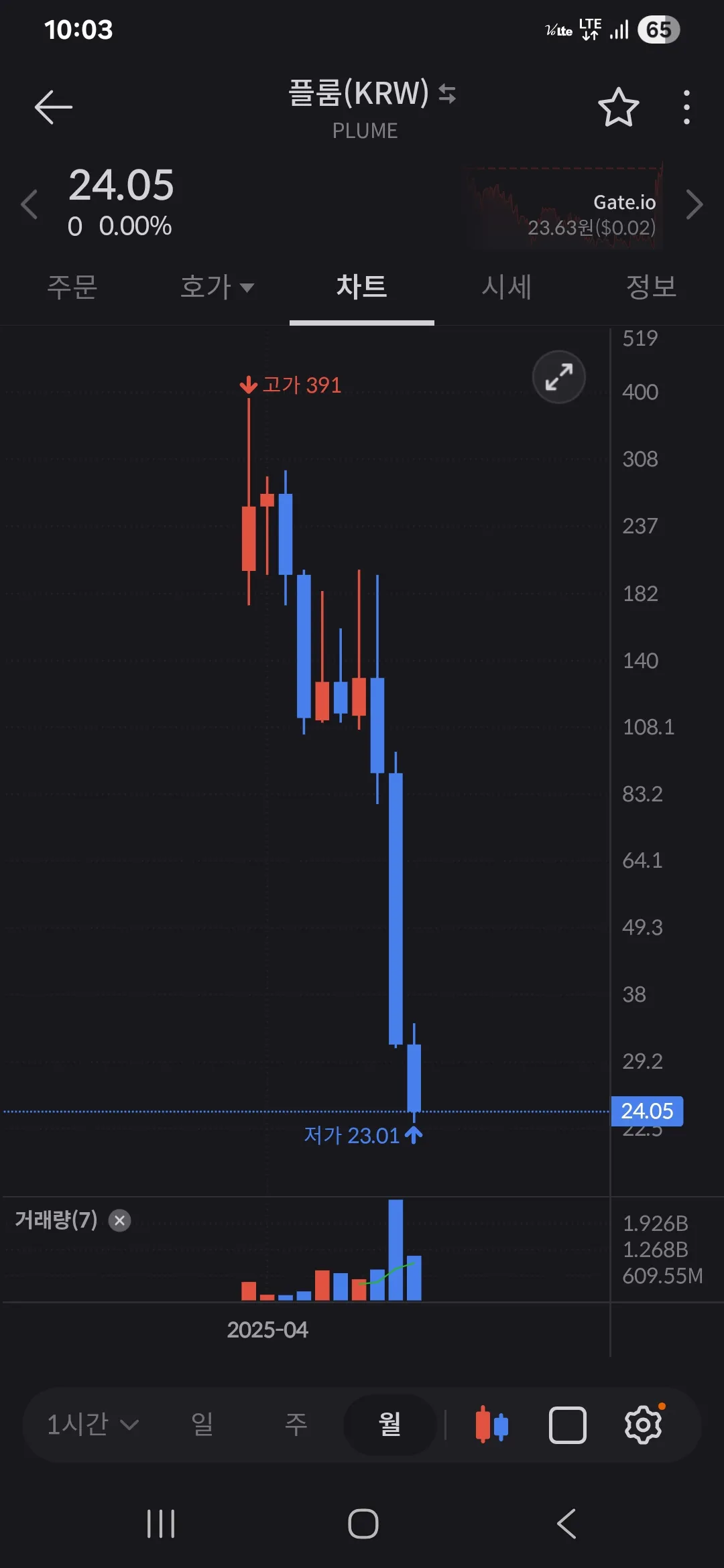The height and width of the screenshot is (1568, 724).
Task: Open the three-dot overflow menu
Action: (686, 107)
